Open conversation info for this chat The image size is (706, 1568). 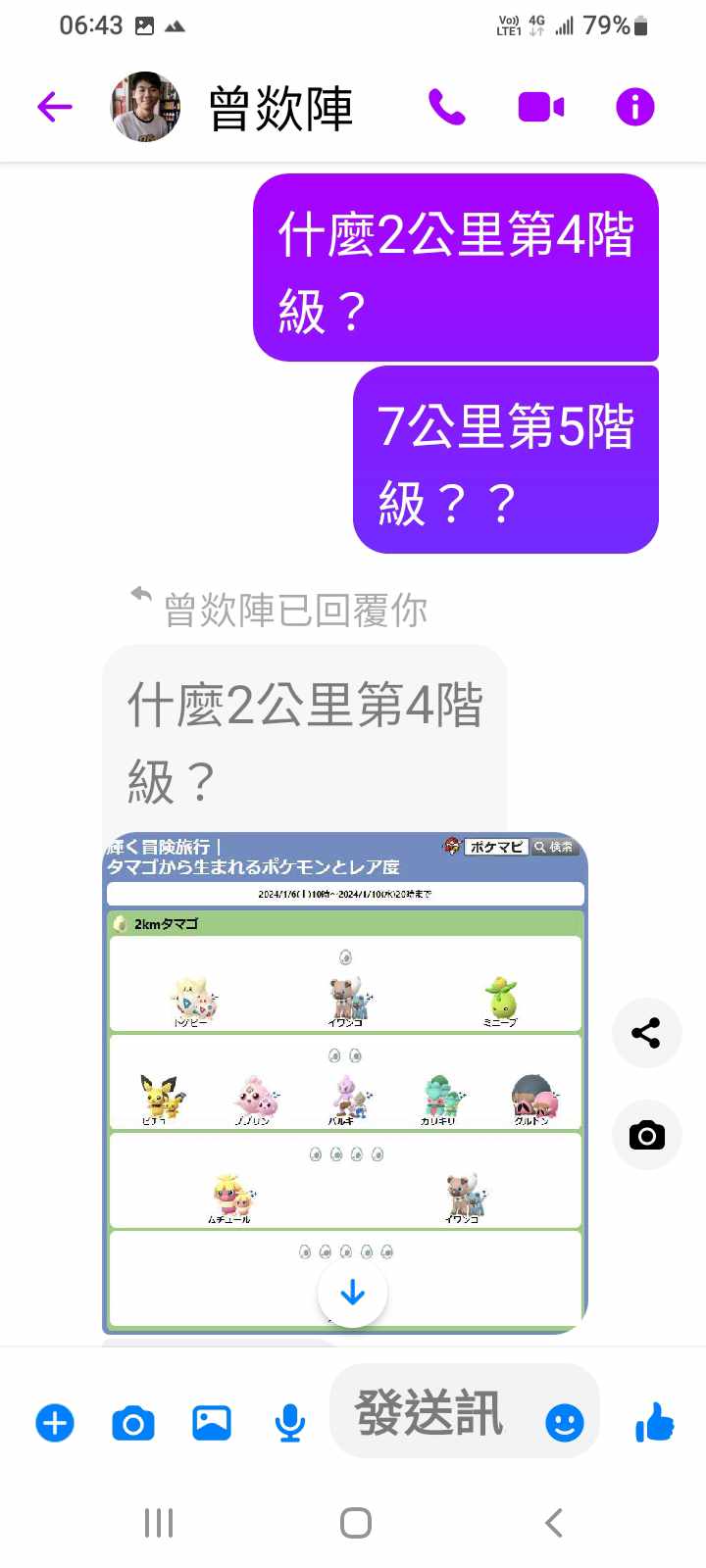click(634, 107)
